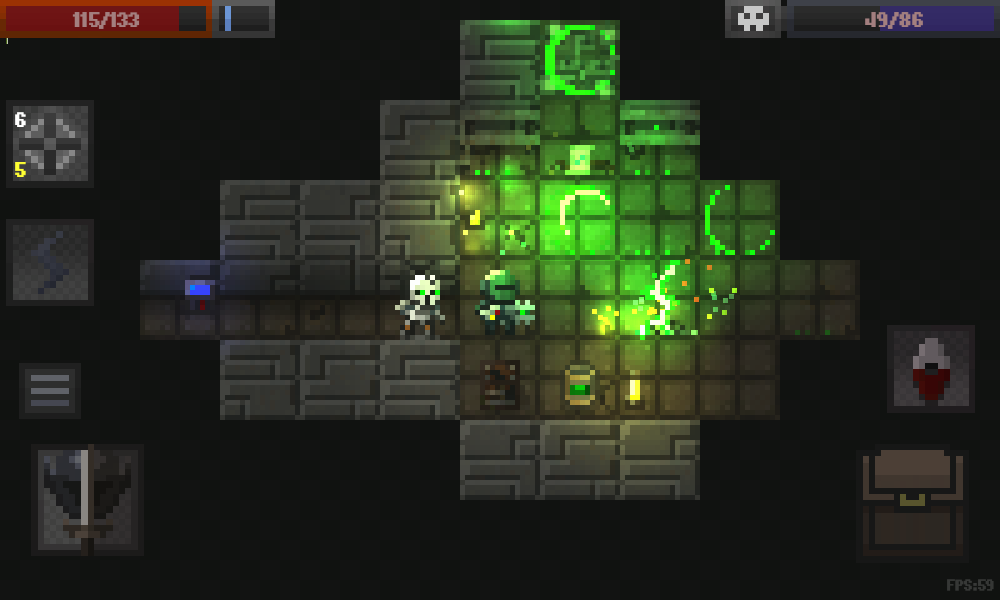Viewport: 1000px width, 600px height.
Task: Open the sword and armor equipment panel
Action: (x=87, y=499)
